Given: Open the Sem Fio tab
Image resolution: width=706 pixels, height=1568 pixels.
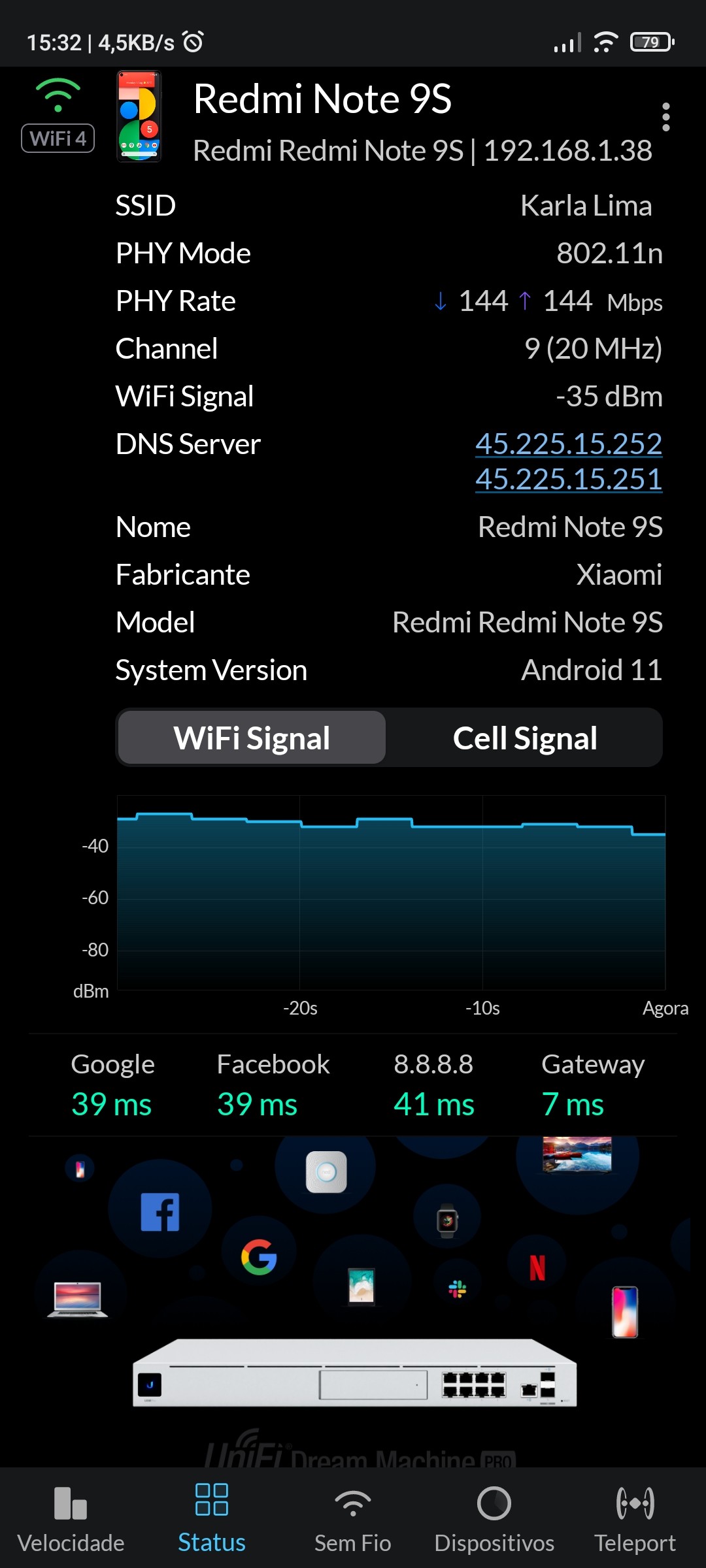Looking at the screenshot, I should point(353,1518).
